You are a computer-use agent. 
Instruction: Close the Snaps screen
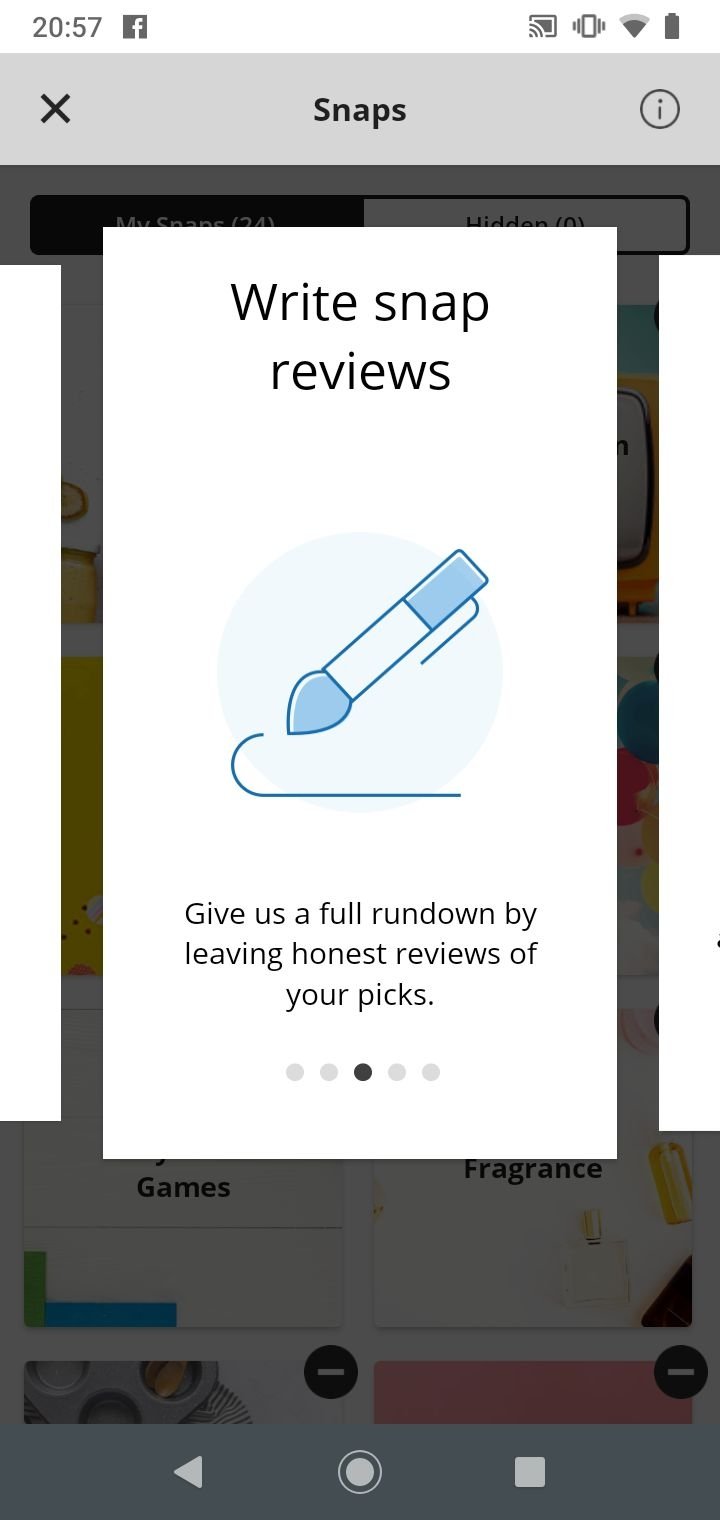55,109
